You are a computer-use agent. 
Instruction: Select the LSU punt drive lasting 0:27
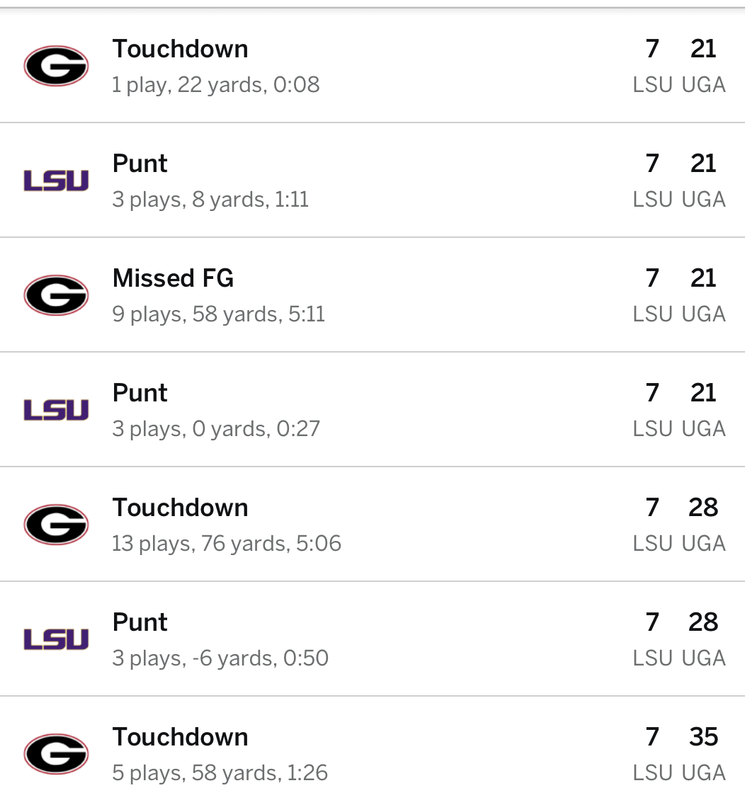372,410
